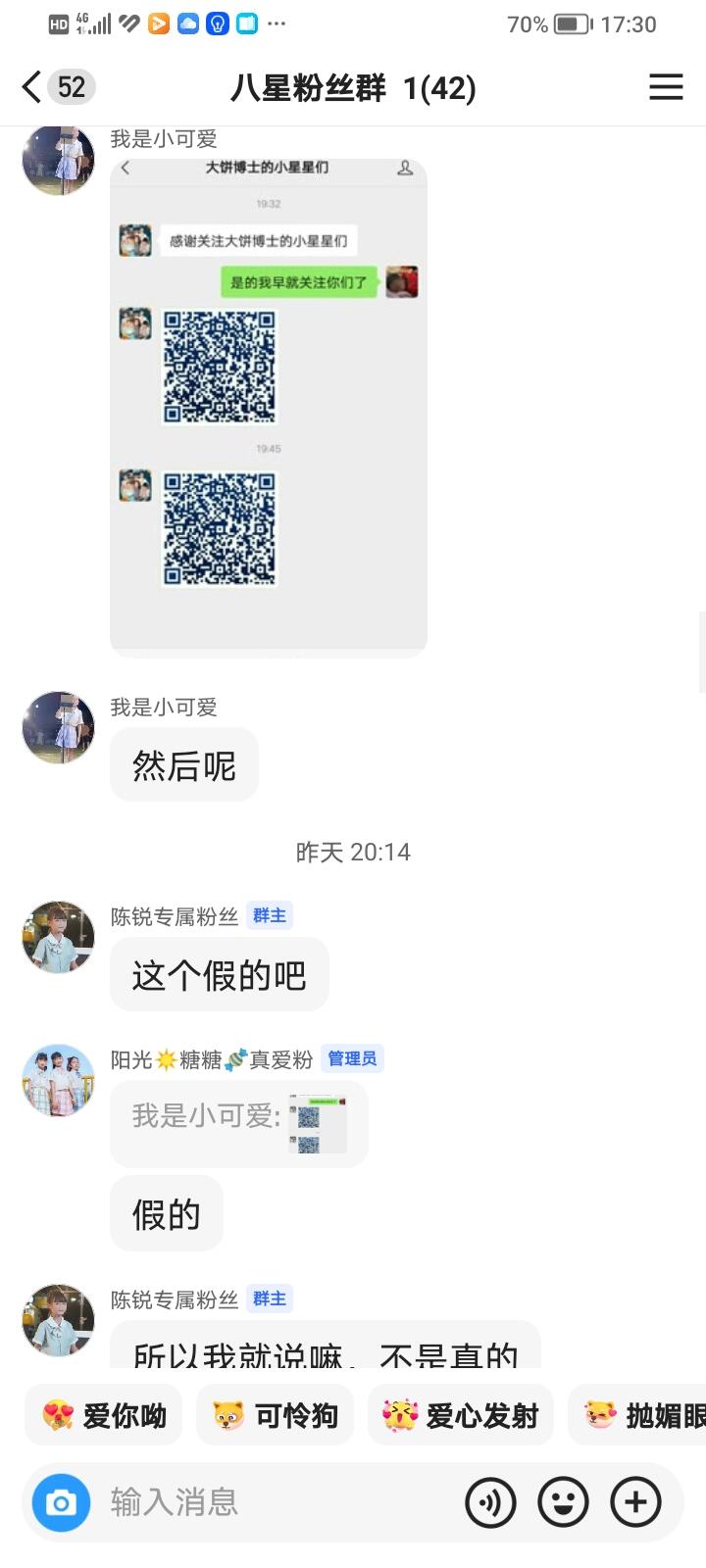Switch to voice message input
The image size is (706, 1568).
490,1501
